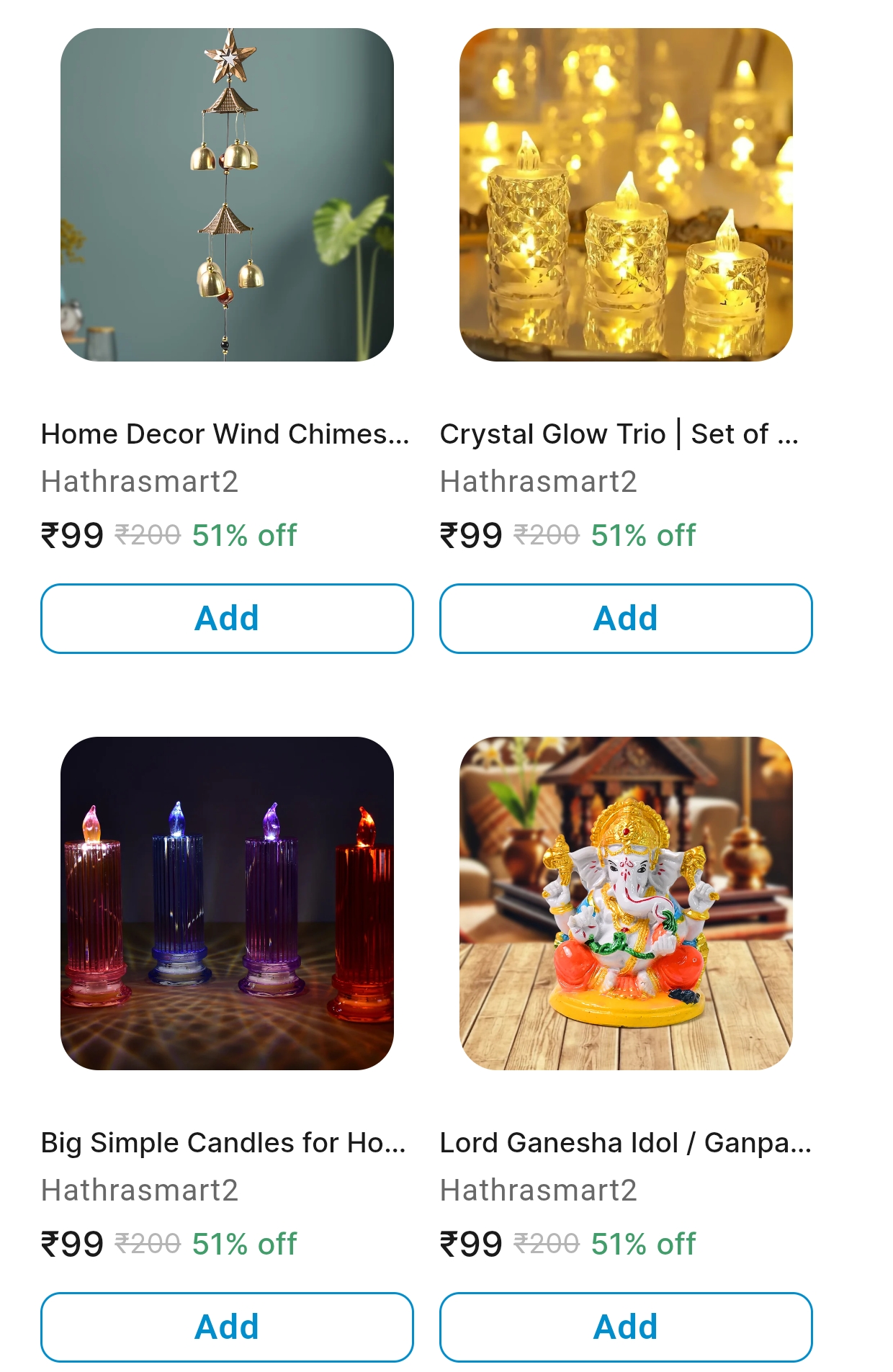Add Big Simple Candles to cart
893x1372 pixels.
227,1327
